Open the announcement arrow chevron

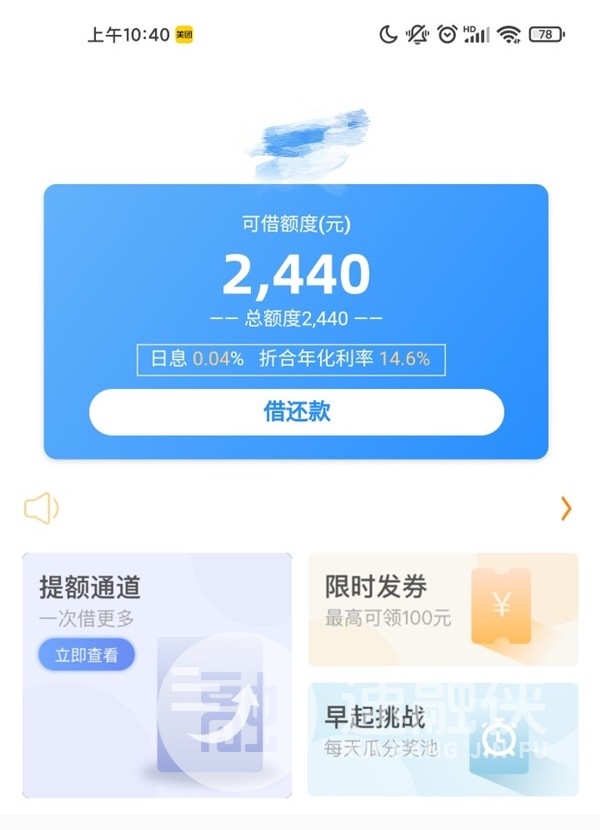point(566,509)
